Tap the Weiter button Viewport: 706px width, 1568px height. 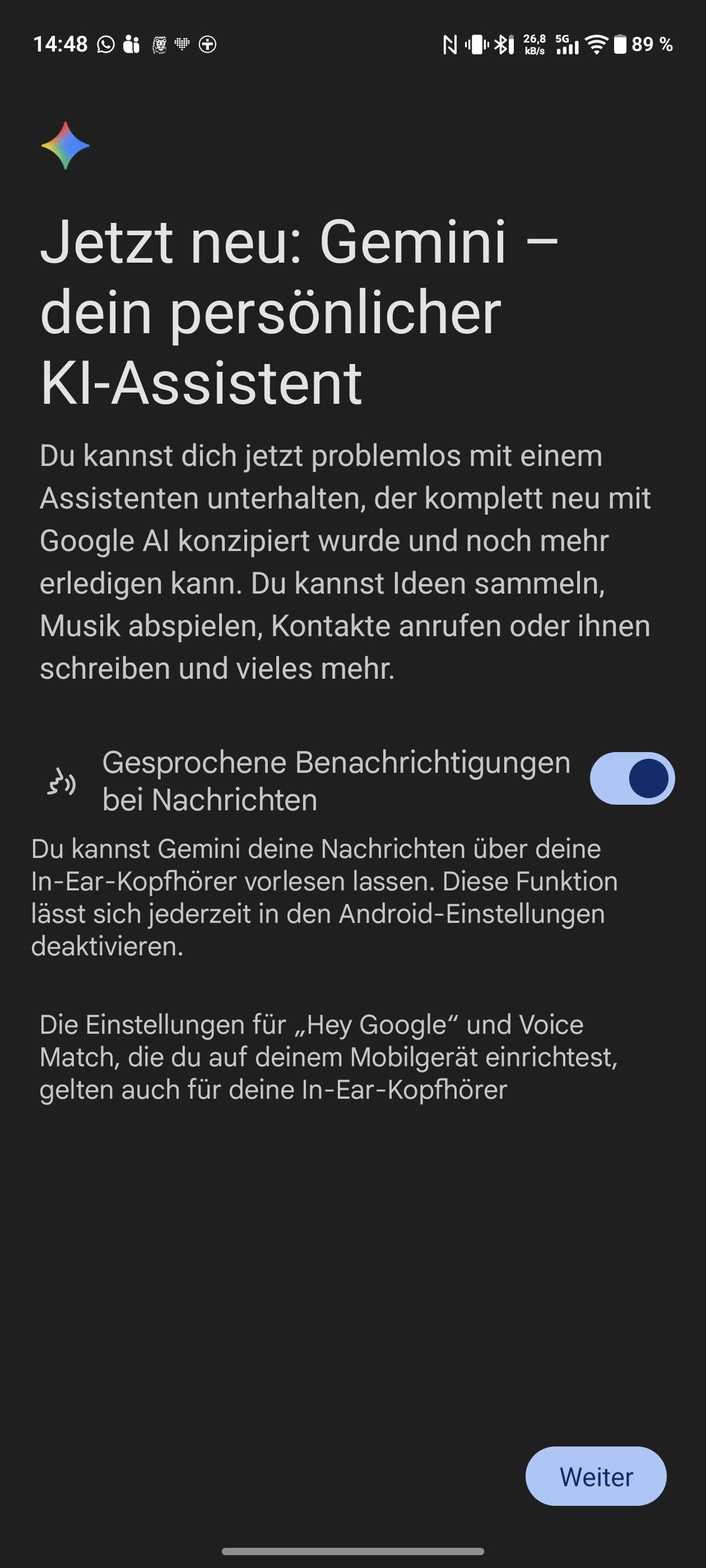click(596, 1476)
